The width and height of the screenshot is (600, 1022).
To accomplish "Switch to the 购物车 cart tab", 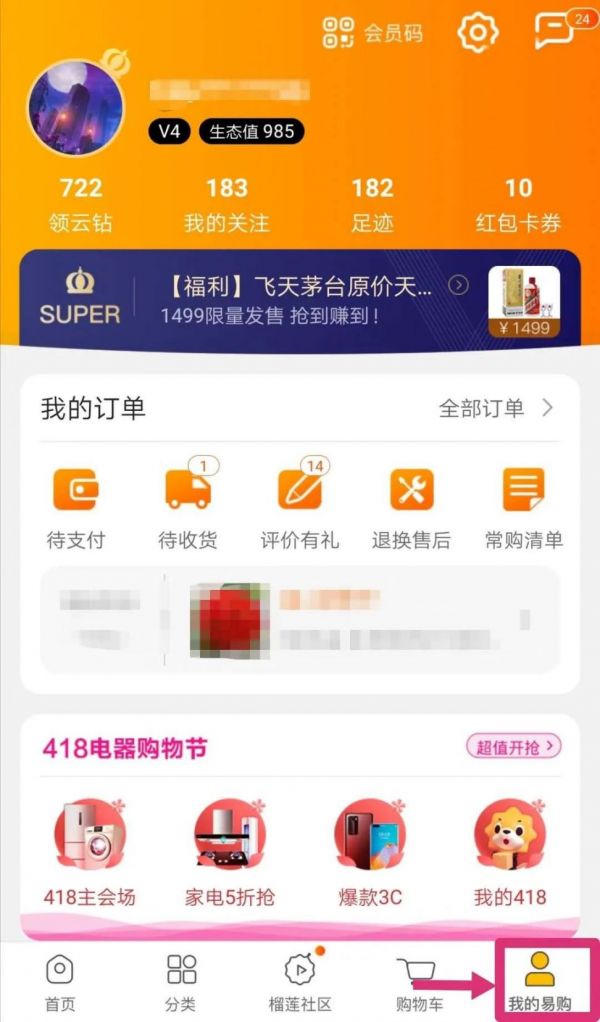I will click(x=419, y=982).
